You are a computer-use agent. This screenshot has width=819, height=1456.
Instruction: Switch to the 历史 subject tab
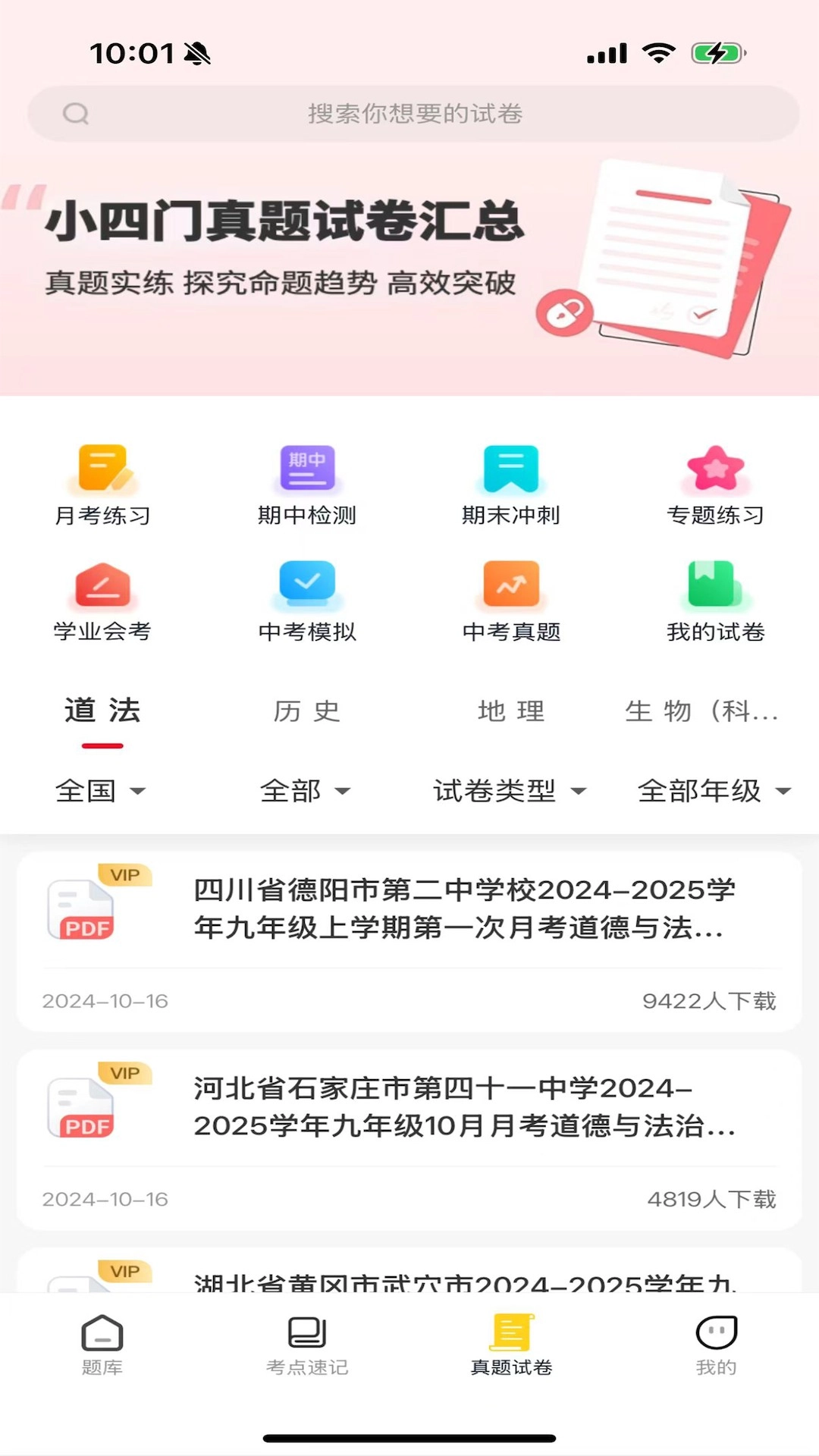[306, 711]
